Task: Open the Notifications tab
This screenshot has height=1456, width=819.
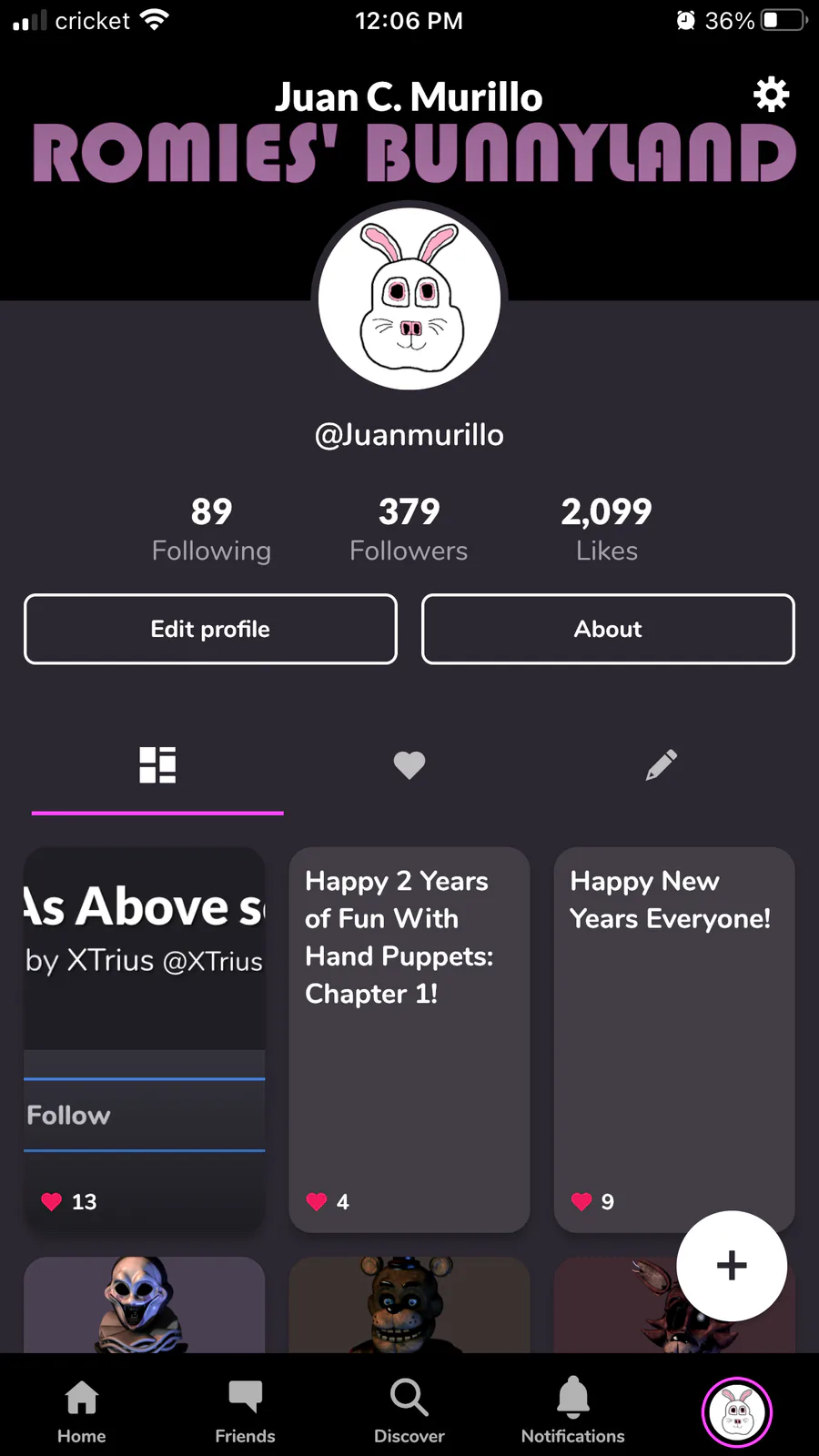Action: point(572,1410)
